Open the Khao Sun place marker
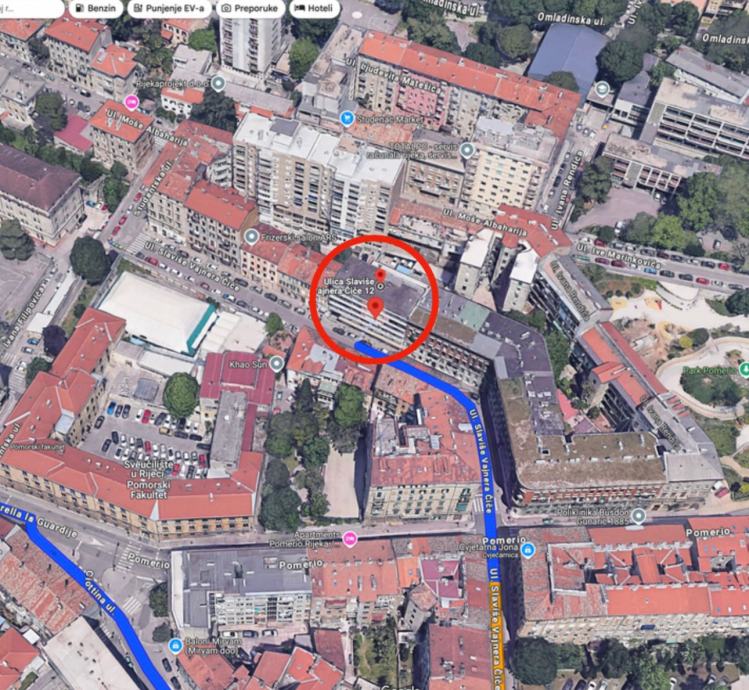Screen dimensions: 749x690 [277, 364]
